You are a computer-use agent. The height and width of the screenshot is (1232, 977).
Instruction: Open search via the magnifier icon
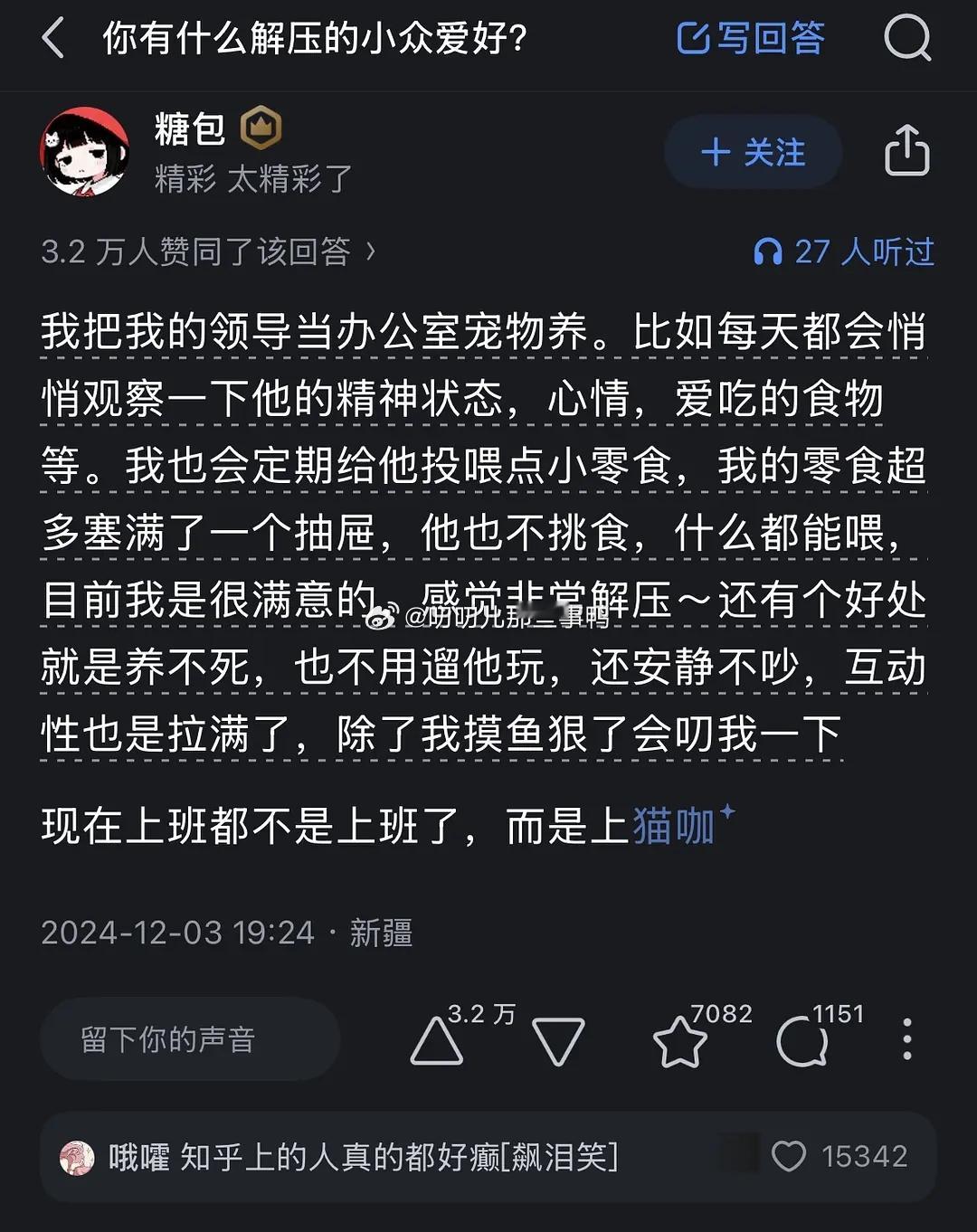pos(906,39)
